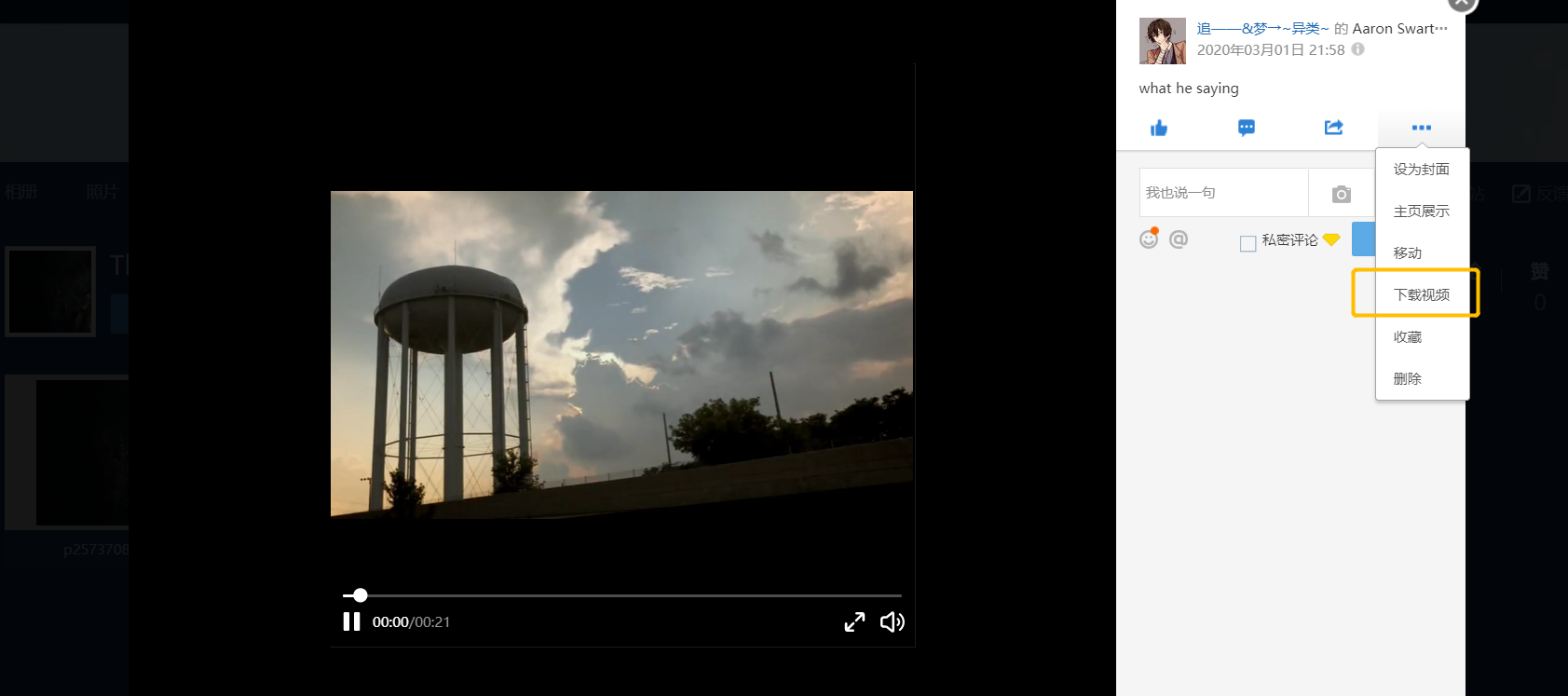Delete the video with 删除

point(1408,379)
